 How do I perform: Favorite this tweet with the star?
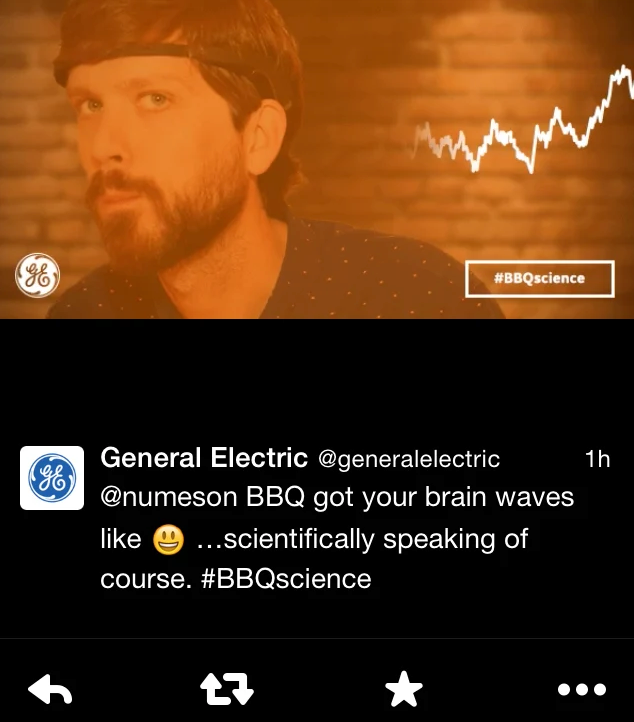(404, 689)
